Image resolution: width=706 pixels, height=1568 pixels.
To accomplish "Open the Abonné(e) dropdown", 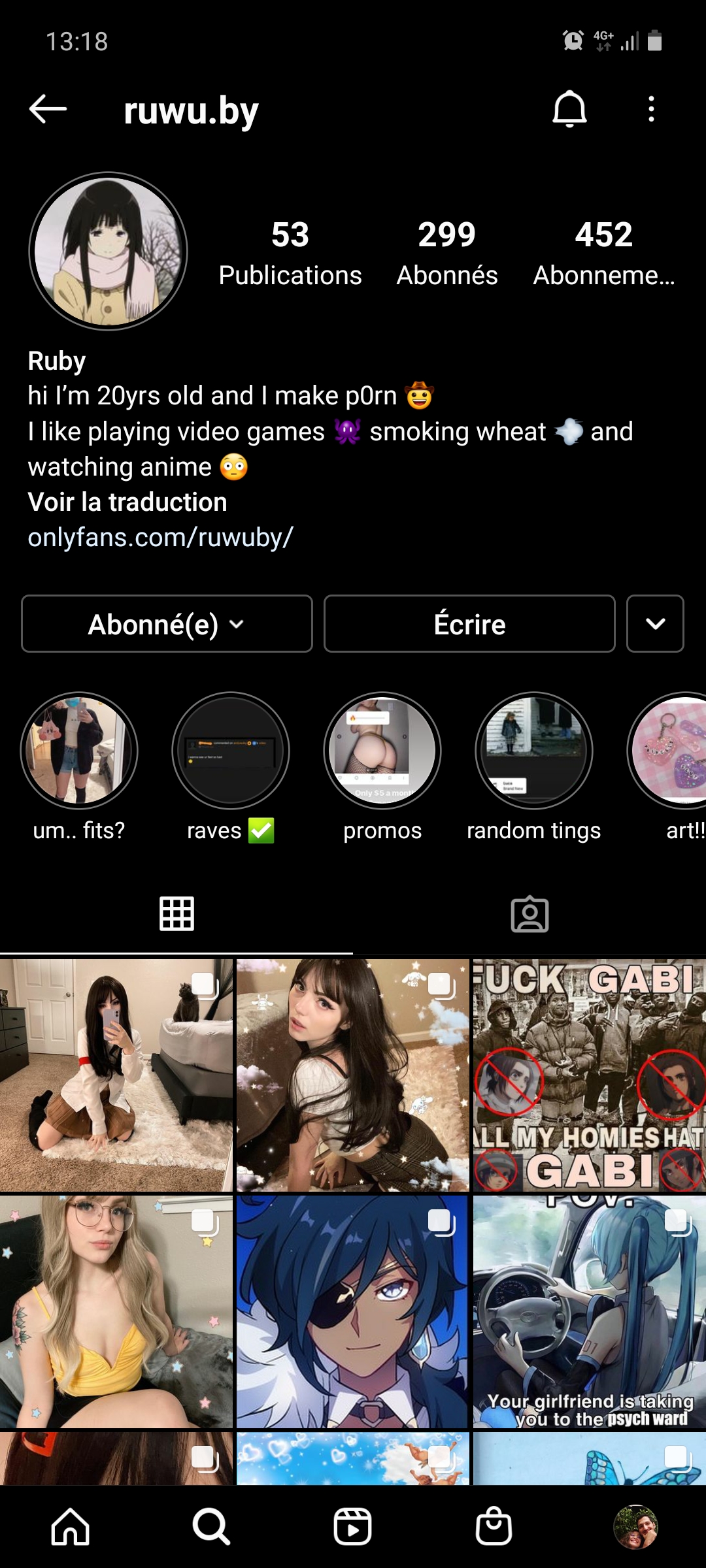I will click(x=167, y=624).
